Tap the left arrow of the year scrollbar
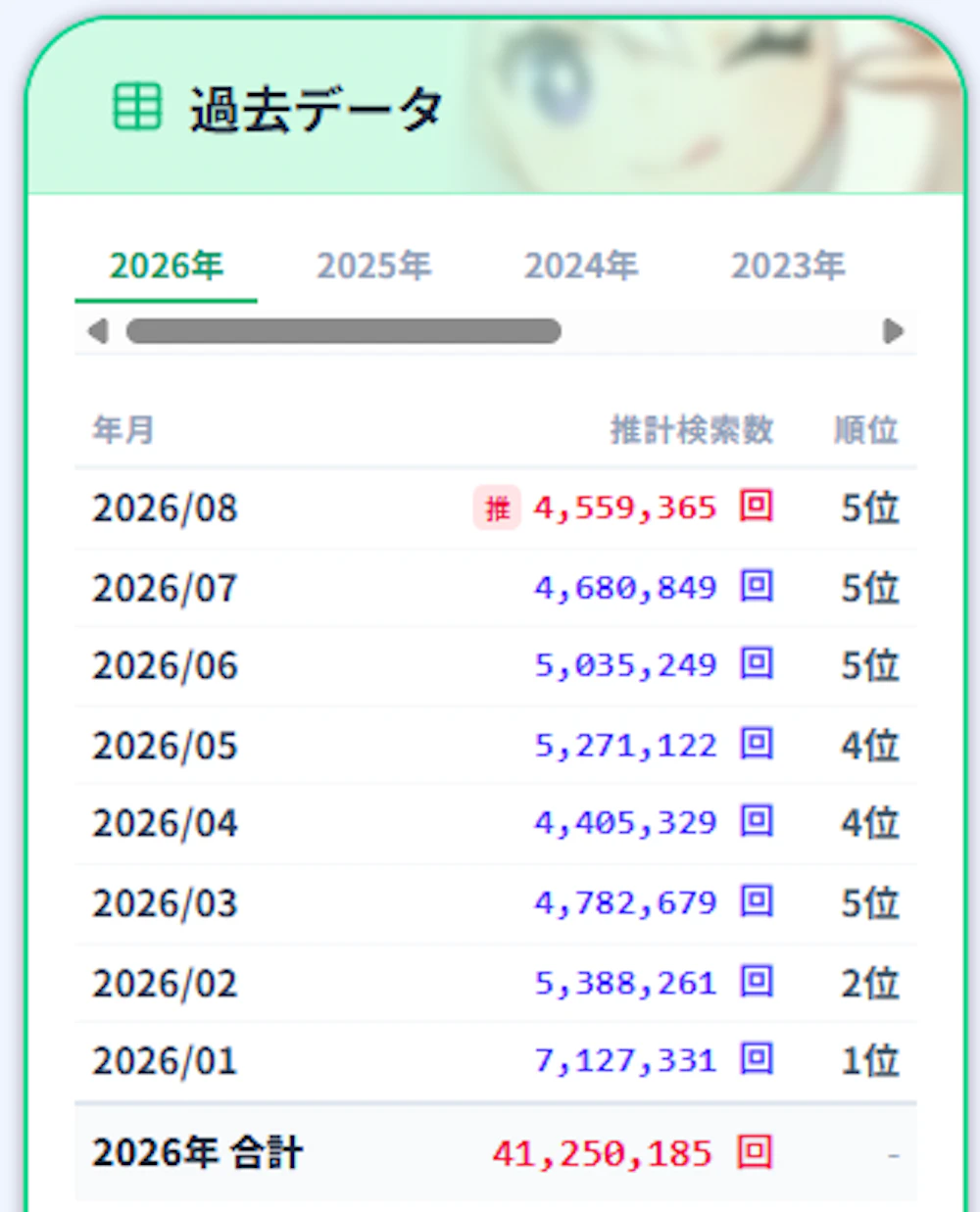 [x=97, y=331]
